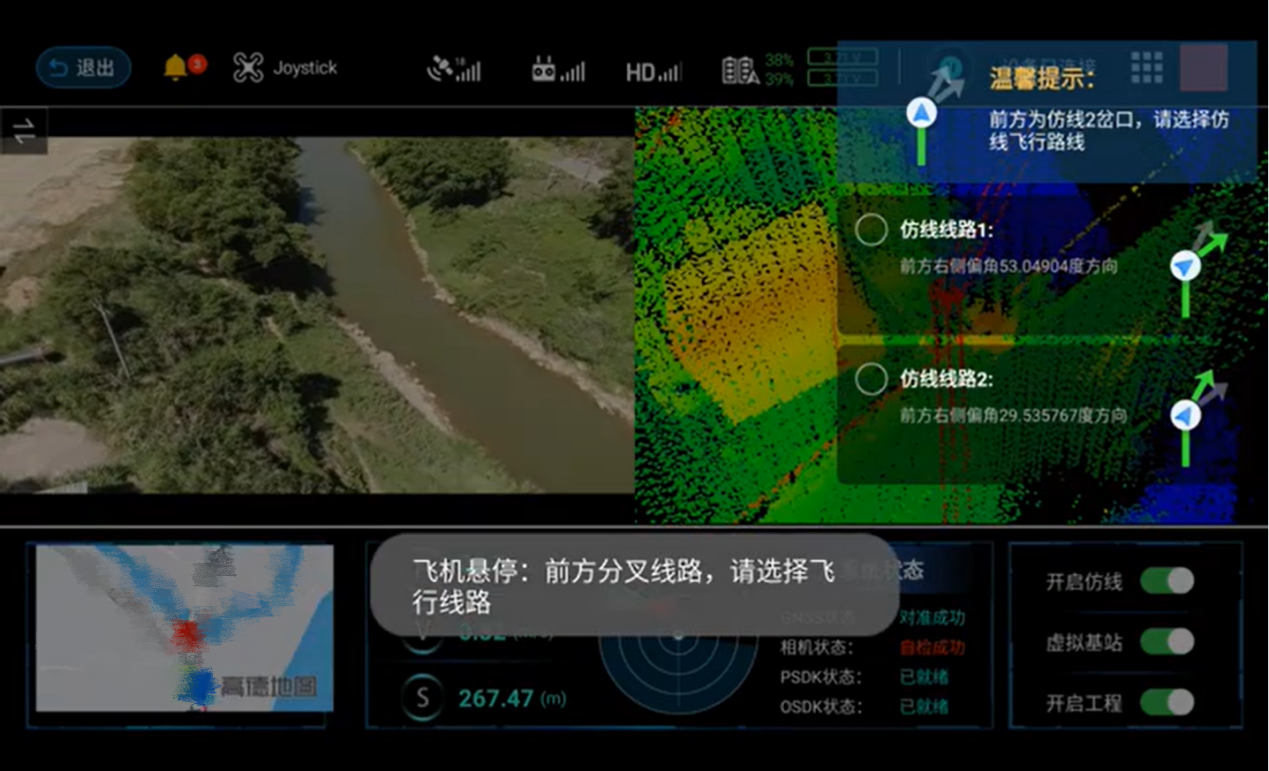Select 仿线线路2 flight route
Image resolution: width=1269 pixels, height=771 pixels.
pos(872,379)
